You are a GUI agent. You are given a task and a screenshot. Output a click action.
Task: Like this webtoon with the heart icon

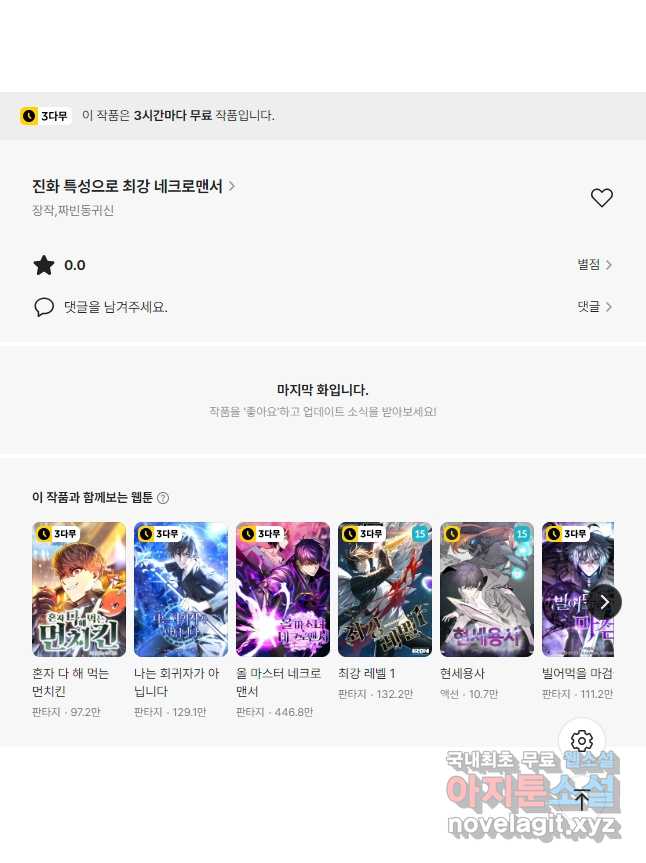click(x=601, y=198)
